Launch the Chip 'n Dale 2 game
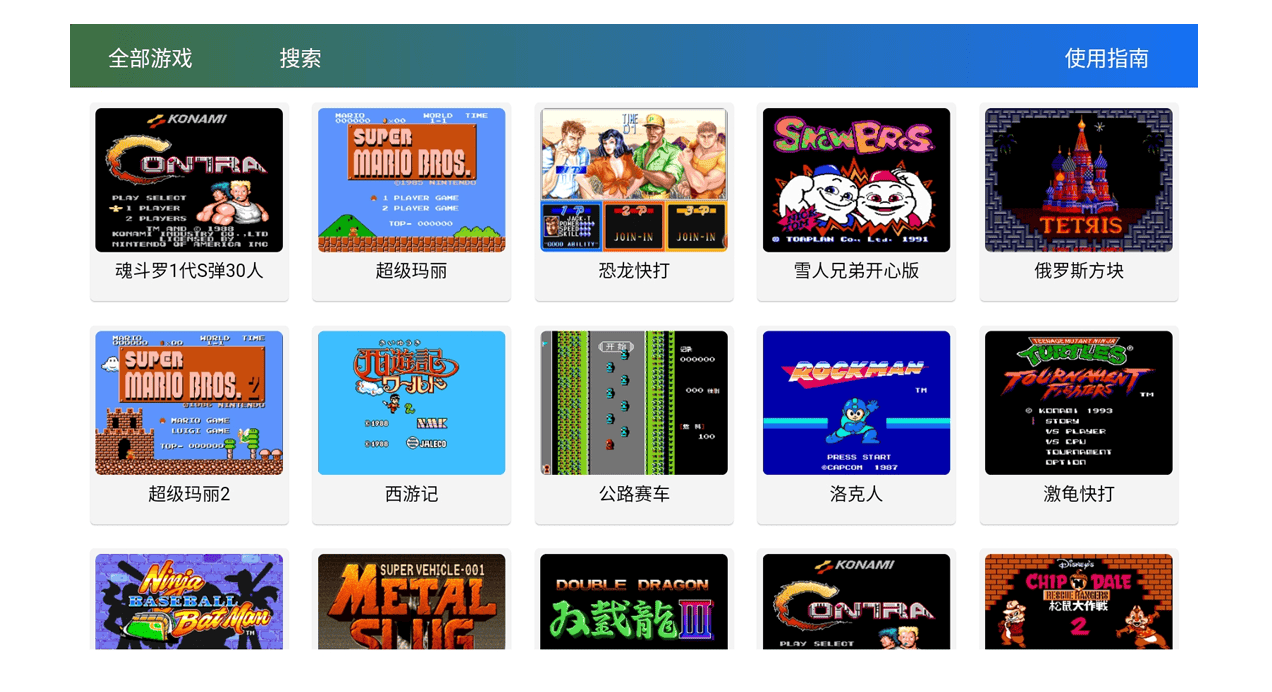The height and width of the screenshot is (692, 1272). click(1078, 602)
